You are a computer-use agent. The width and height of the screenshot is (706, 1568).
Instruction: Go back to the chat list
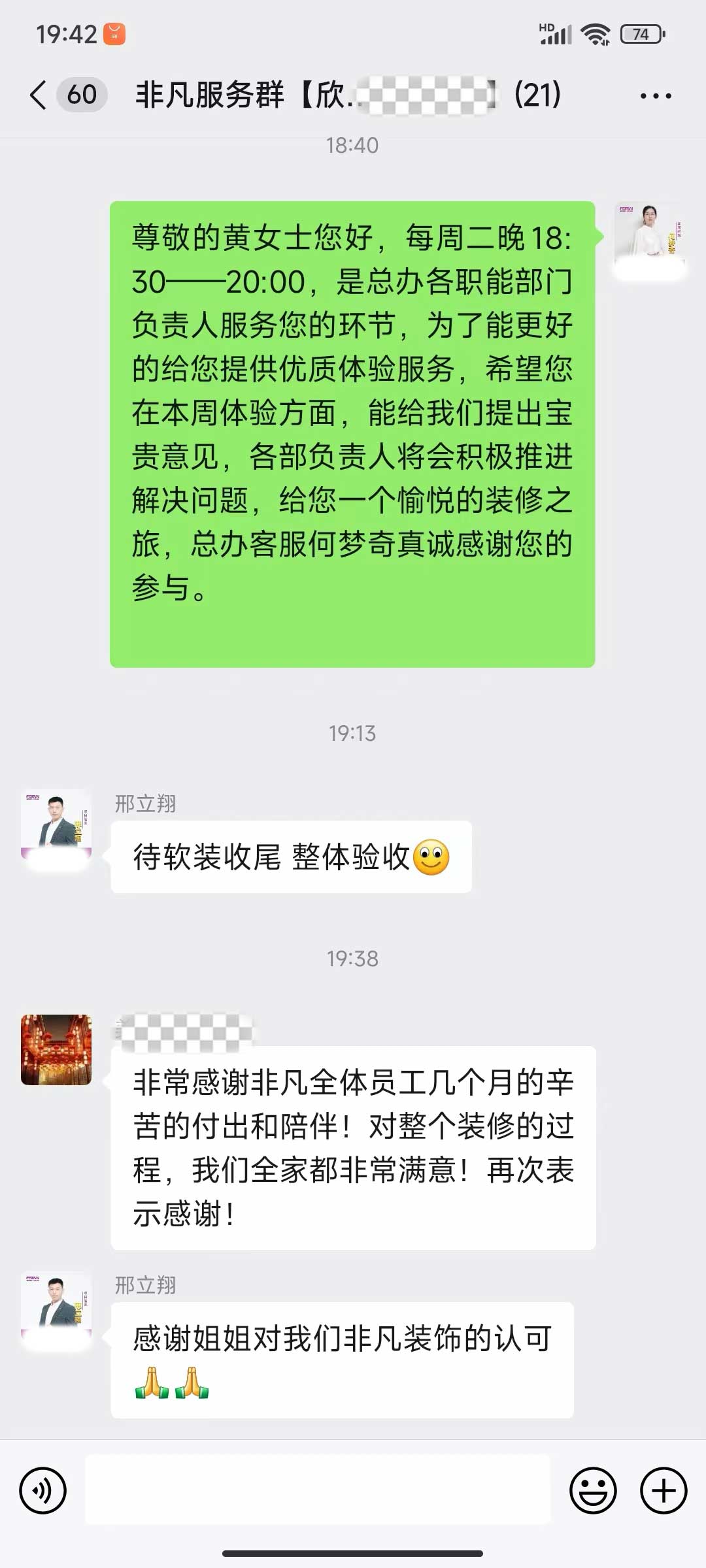coord(39,95)
